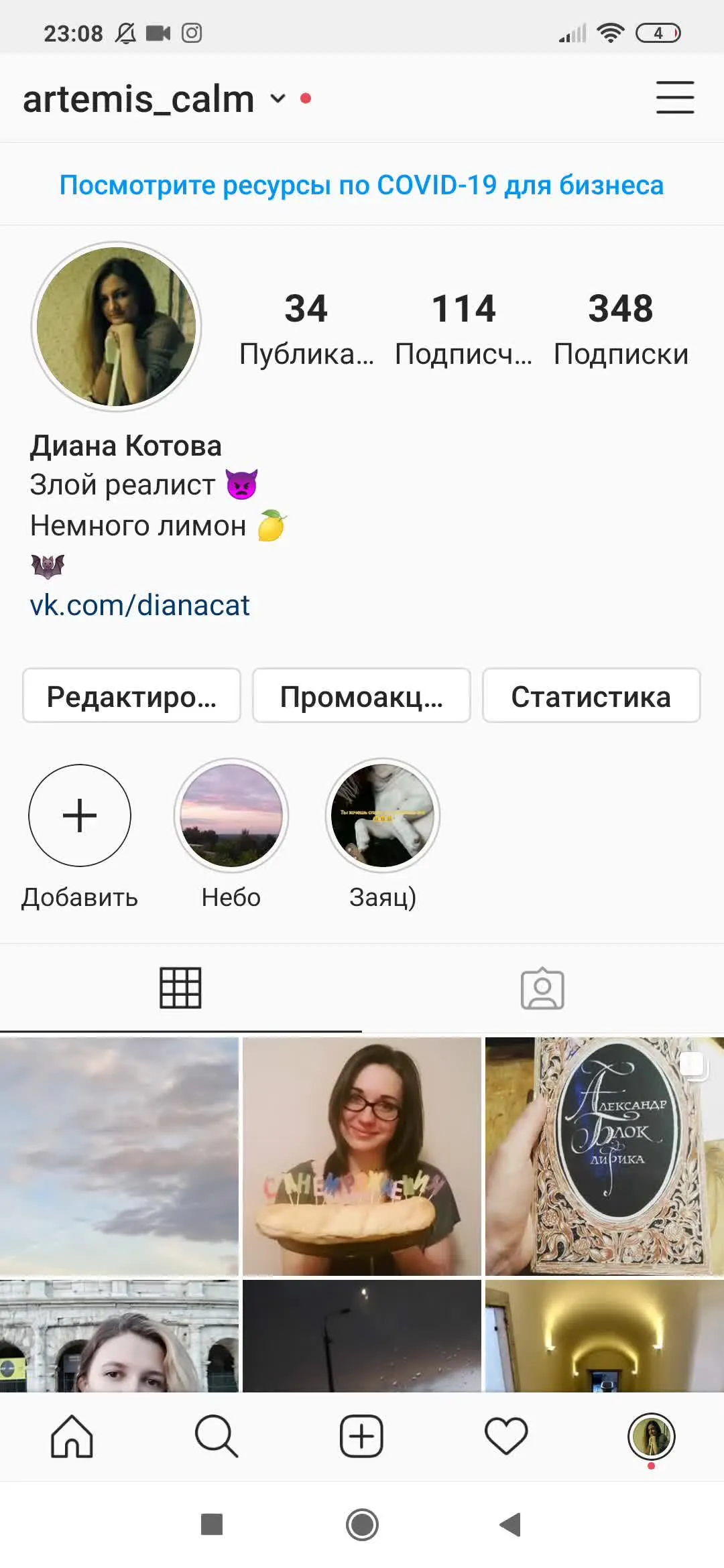Open the hamburger menu
Viewport: 724px width, 1568px height.
(674, 98)
